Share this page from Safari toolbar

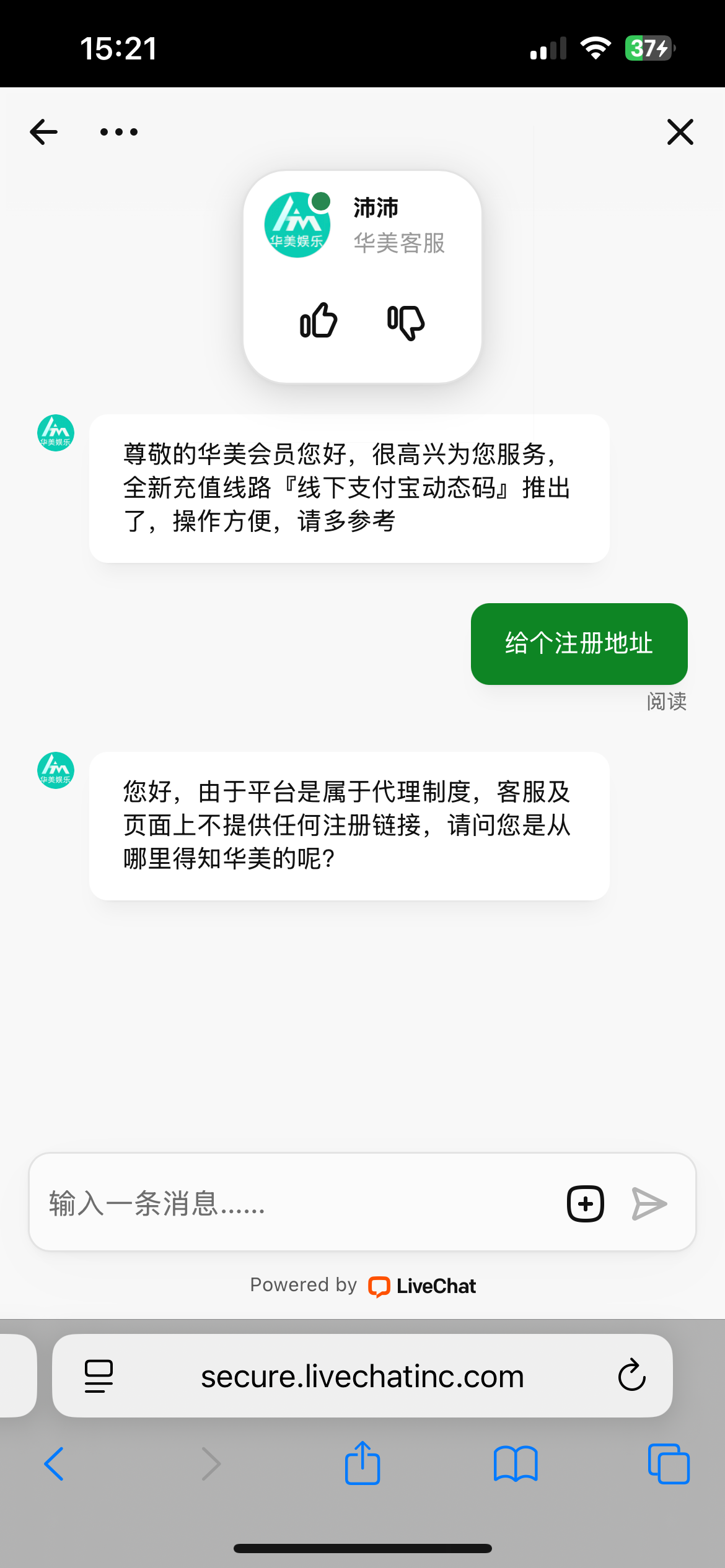pyautogui.click(x=362, y=1463)
